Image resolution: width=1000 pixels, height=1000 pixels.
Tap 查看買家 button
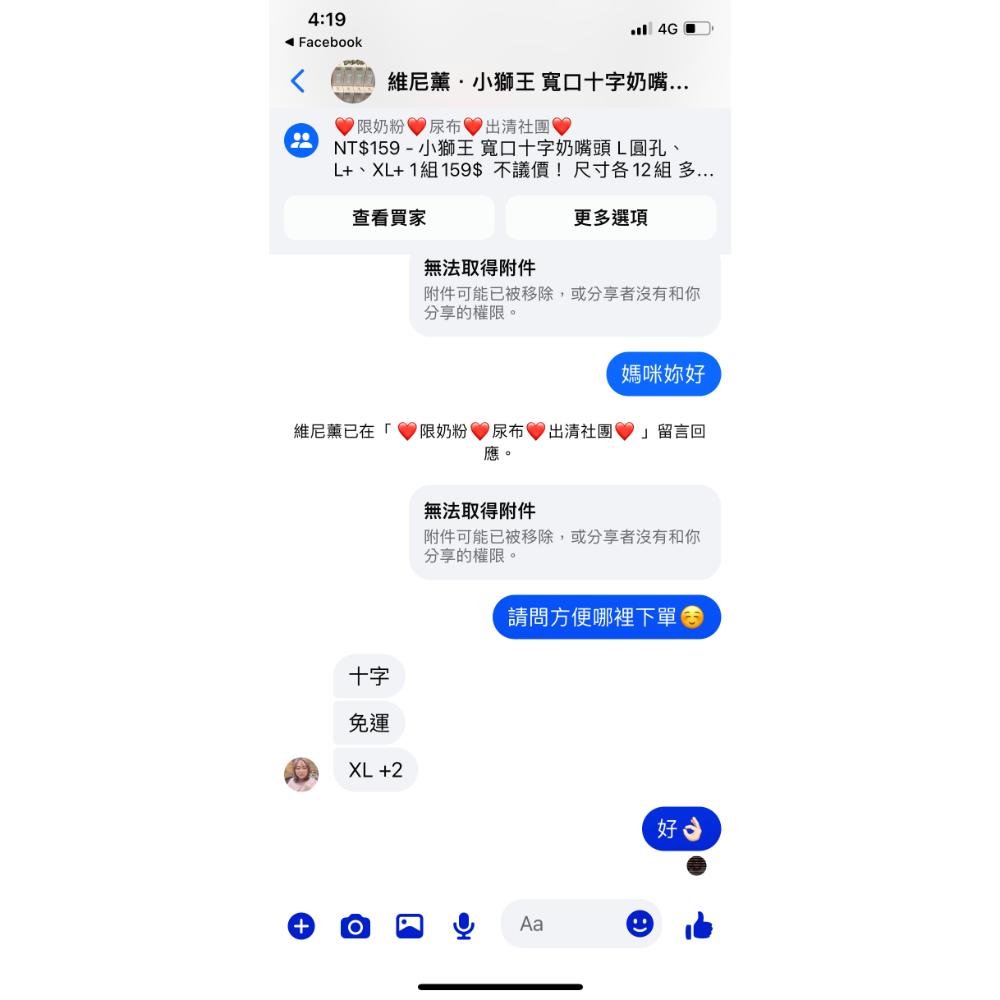[389, 218]
